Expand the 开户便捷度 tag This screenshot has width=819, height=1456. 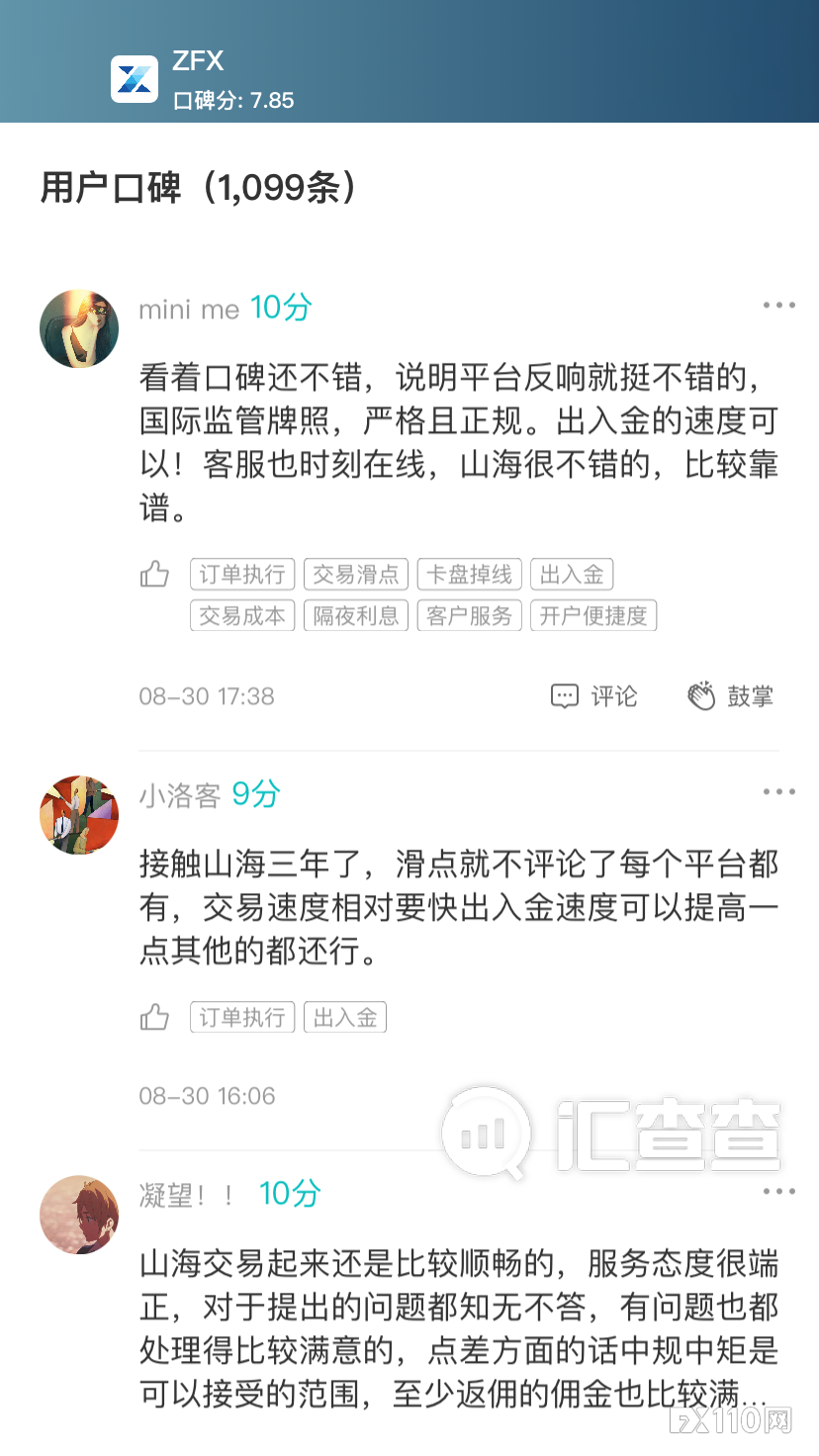[592, 615]
